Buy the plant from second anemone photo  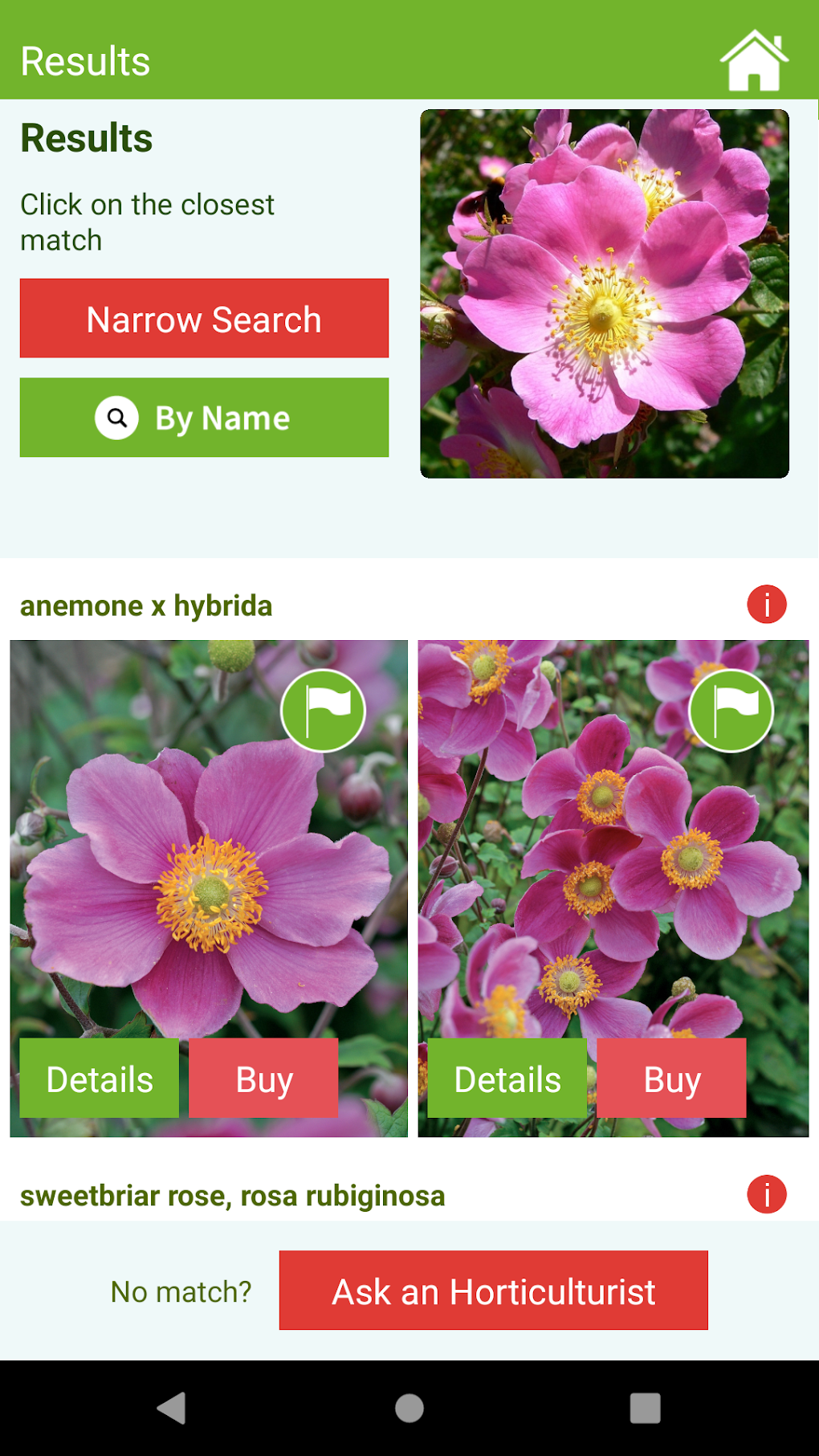coord(671,1079)
